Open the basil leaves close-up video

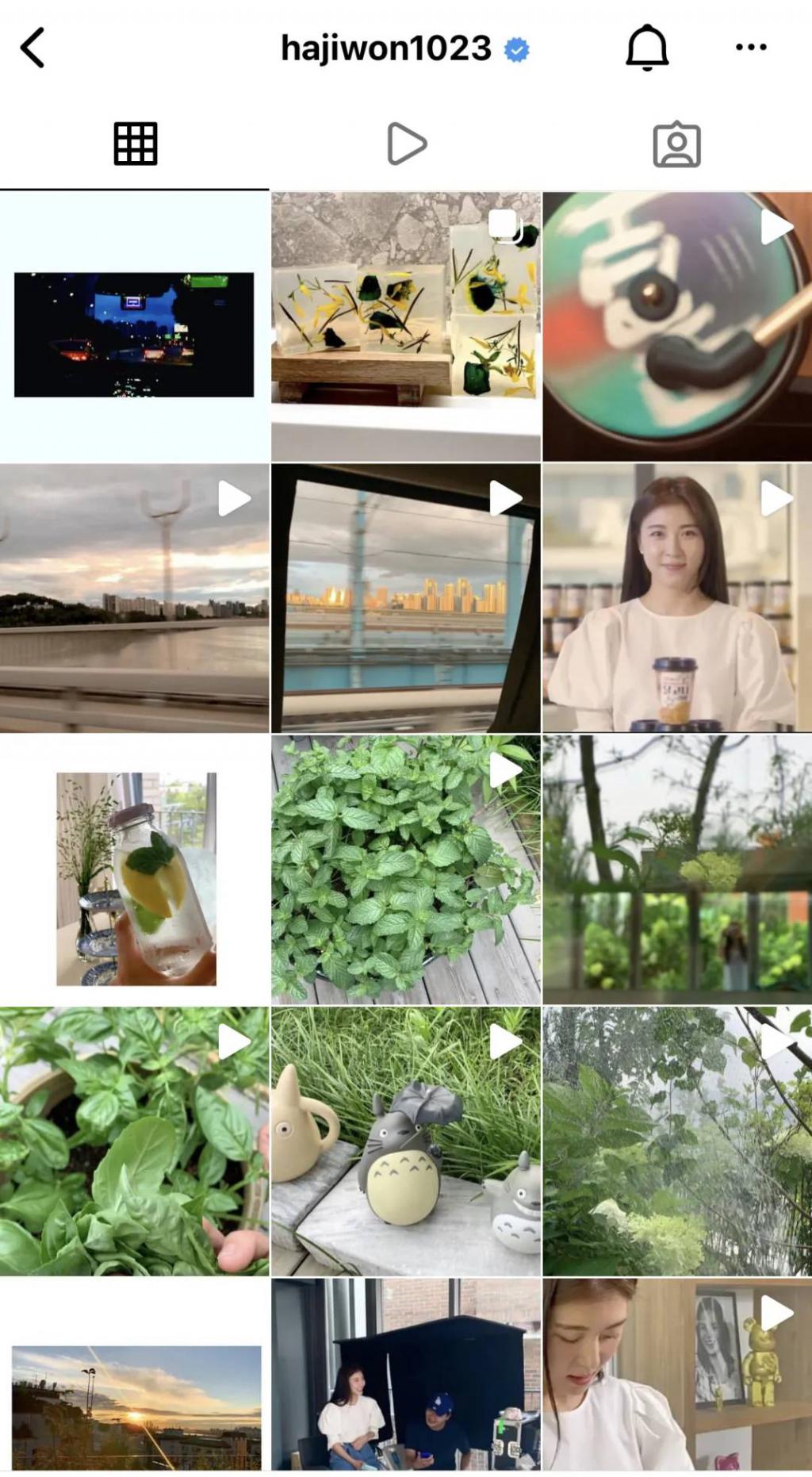[x=134, y=1141]
